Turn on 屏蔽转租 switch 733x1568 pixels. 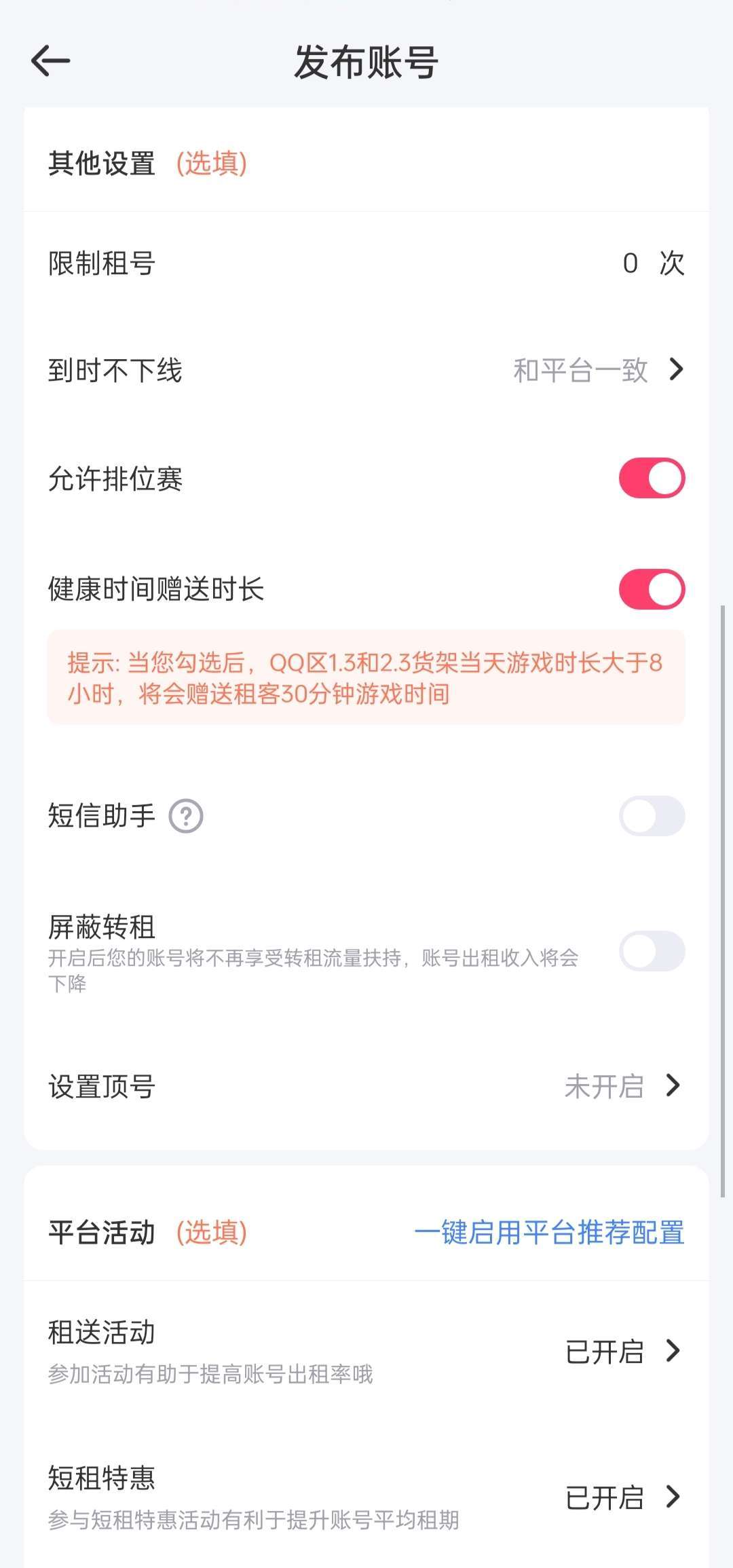pos(652,950)
